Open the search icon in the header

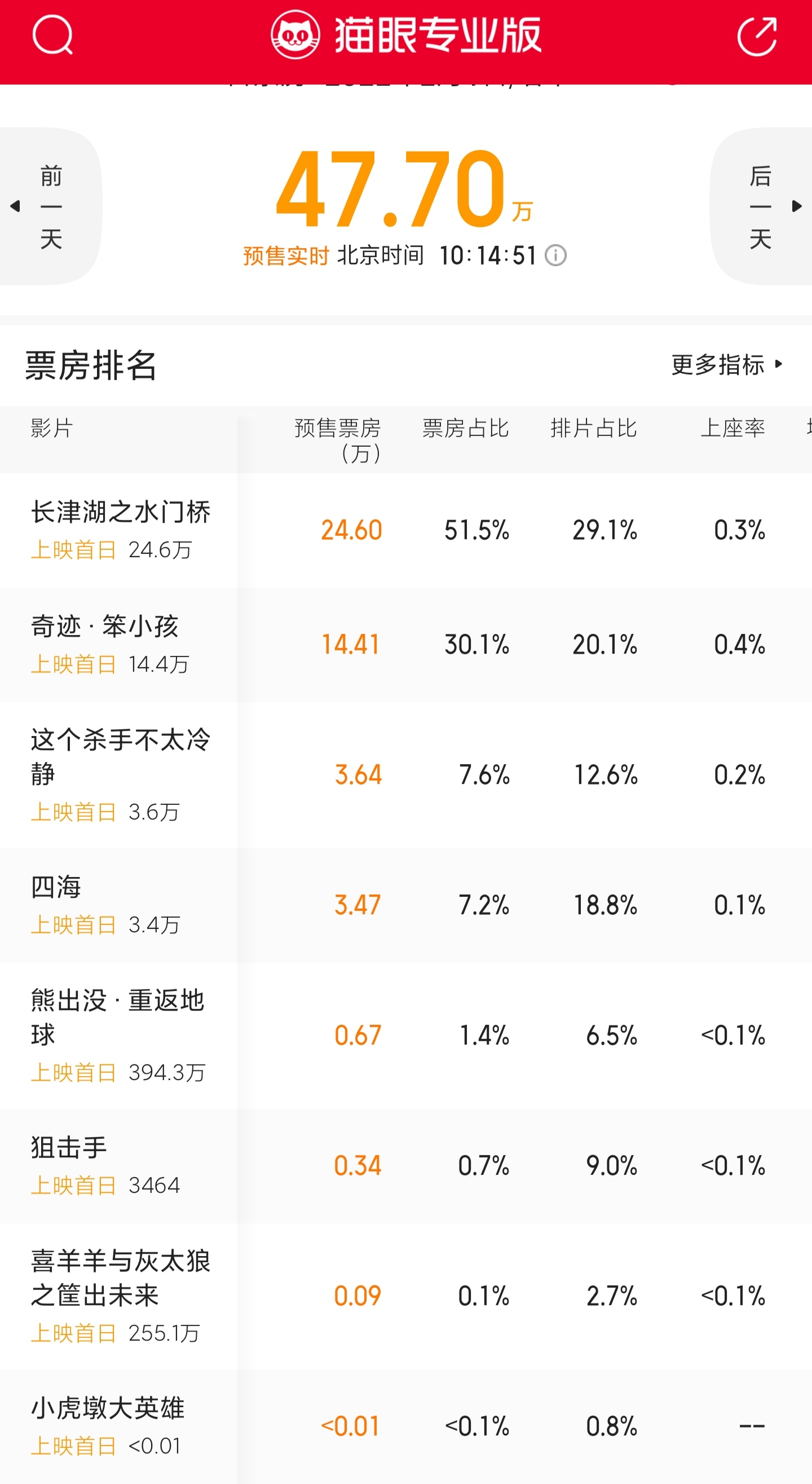coord(52,36)
